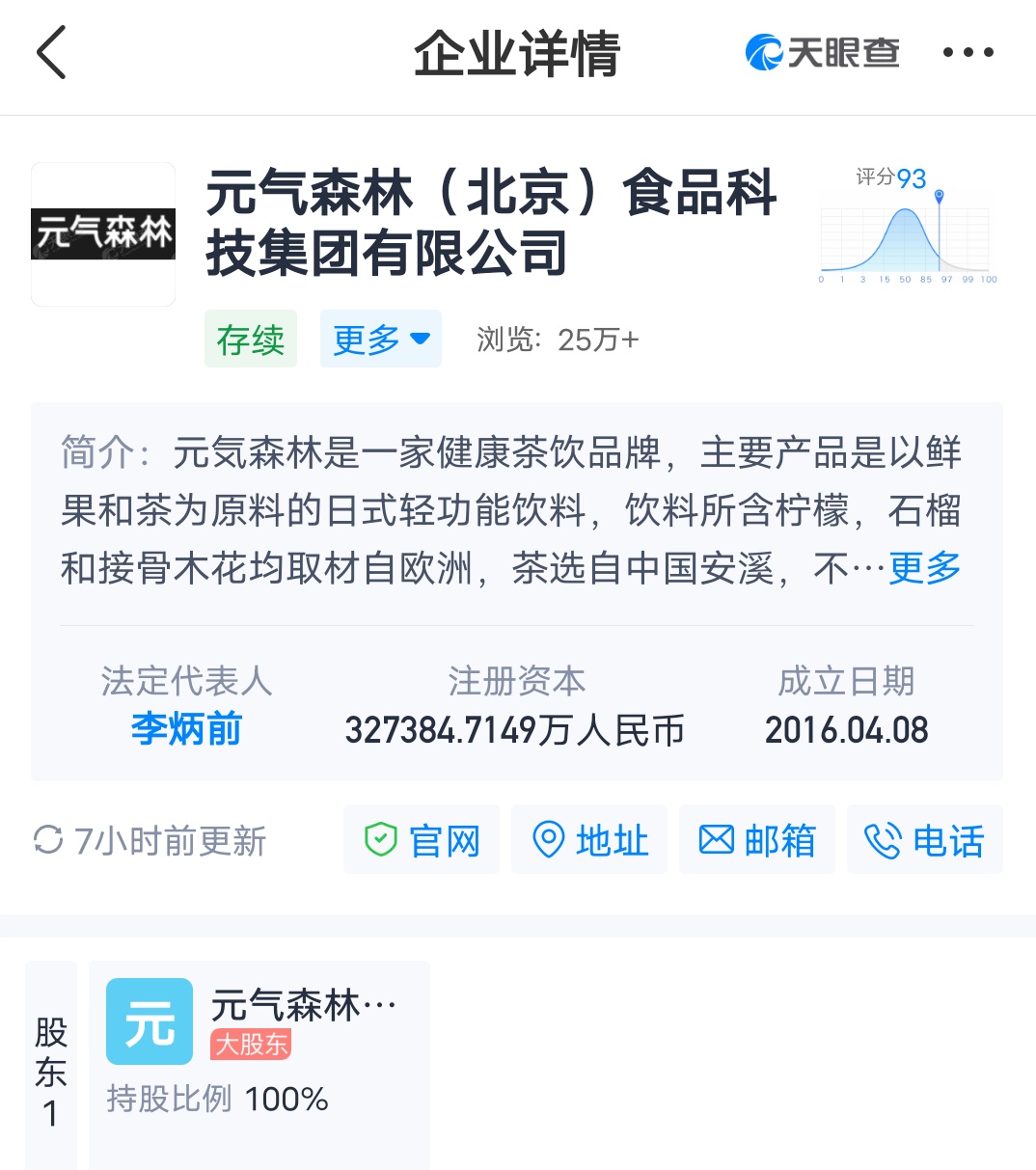View the company 电话 phone number
Screen dimensions: 1036x1170
coord(924,840)
